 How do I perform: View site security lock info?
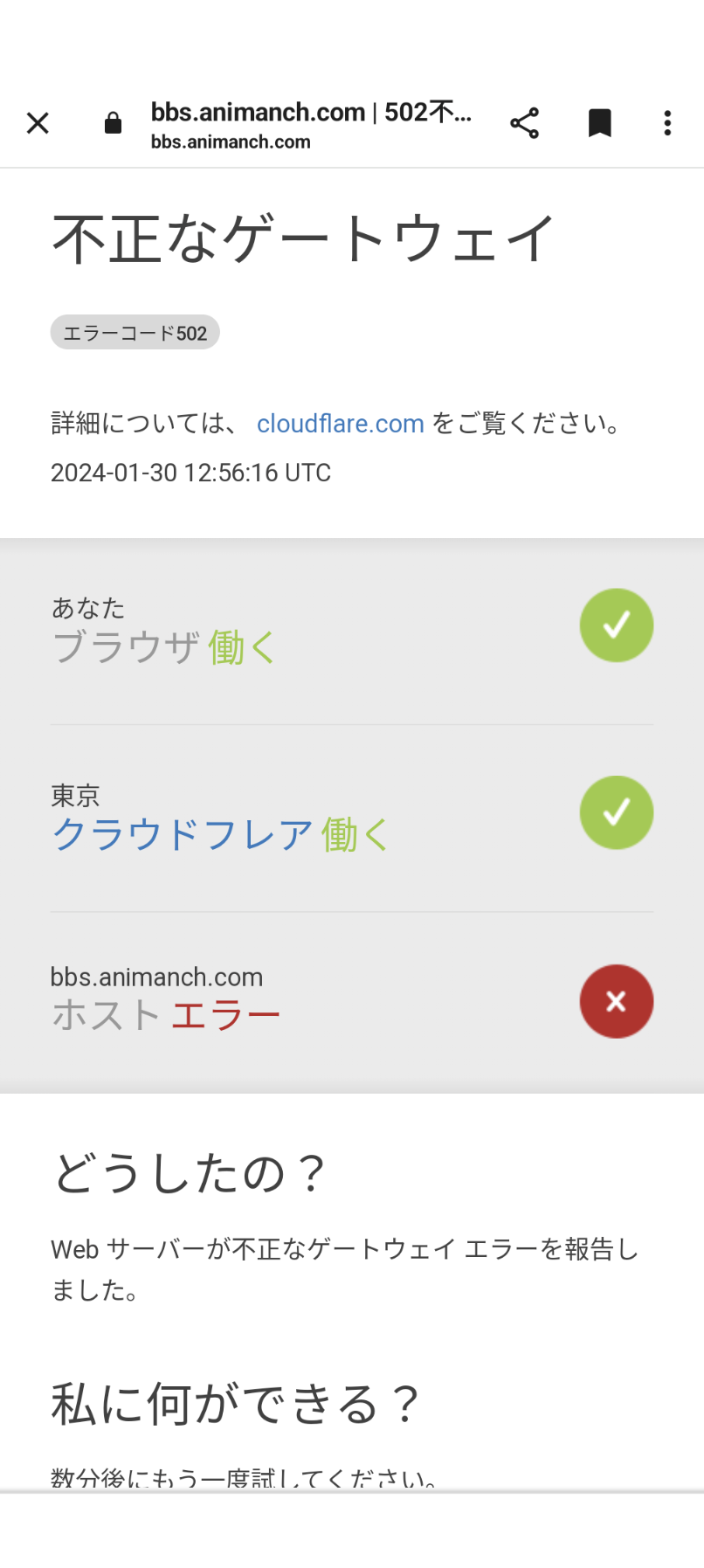coord(113,123)
